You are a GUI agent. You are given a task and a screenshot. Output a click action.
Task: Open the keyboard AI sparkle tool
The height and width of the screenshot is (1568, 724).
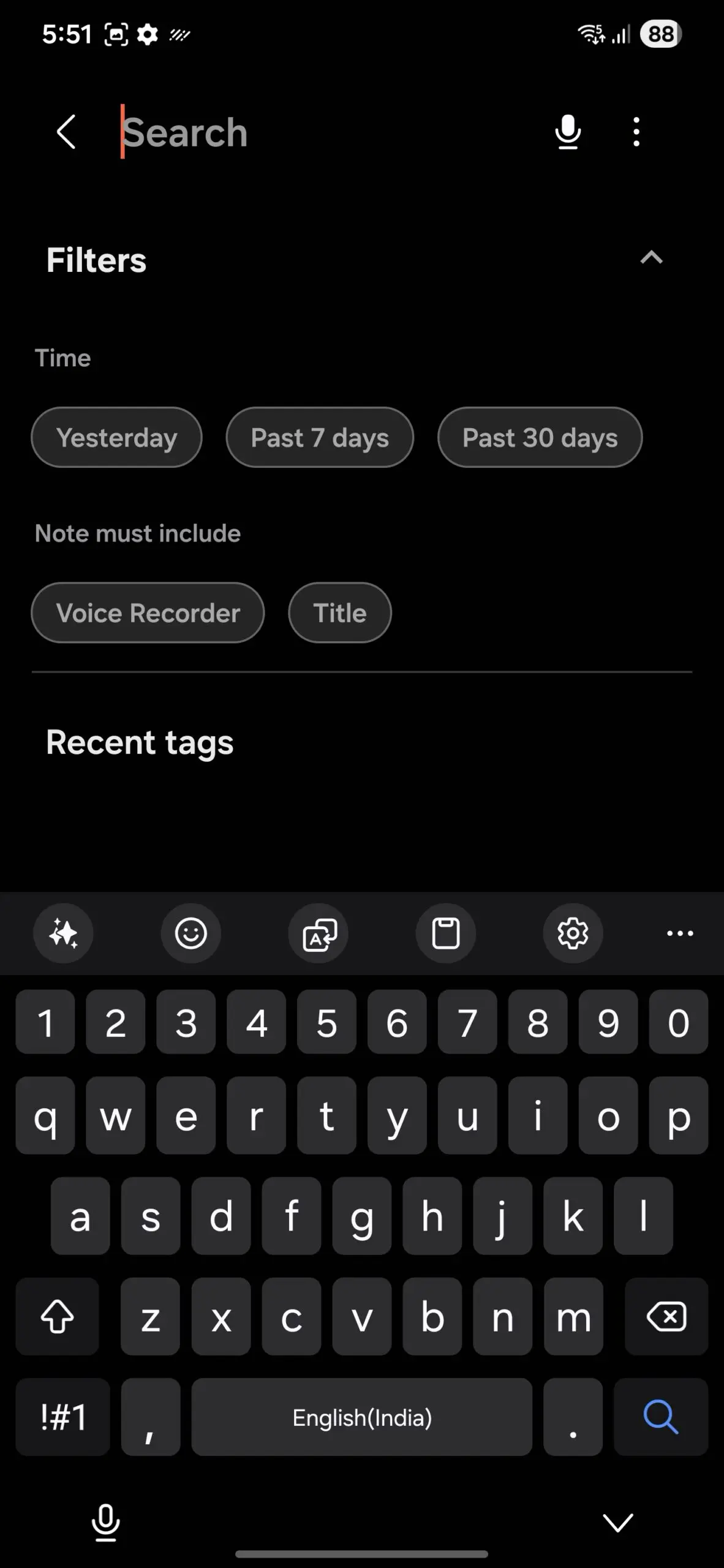point(64,933)
